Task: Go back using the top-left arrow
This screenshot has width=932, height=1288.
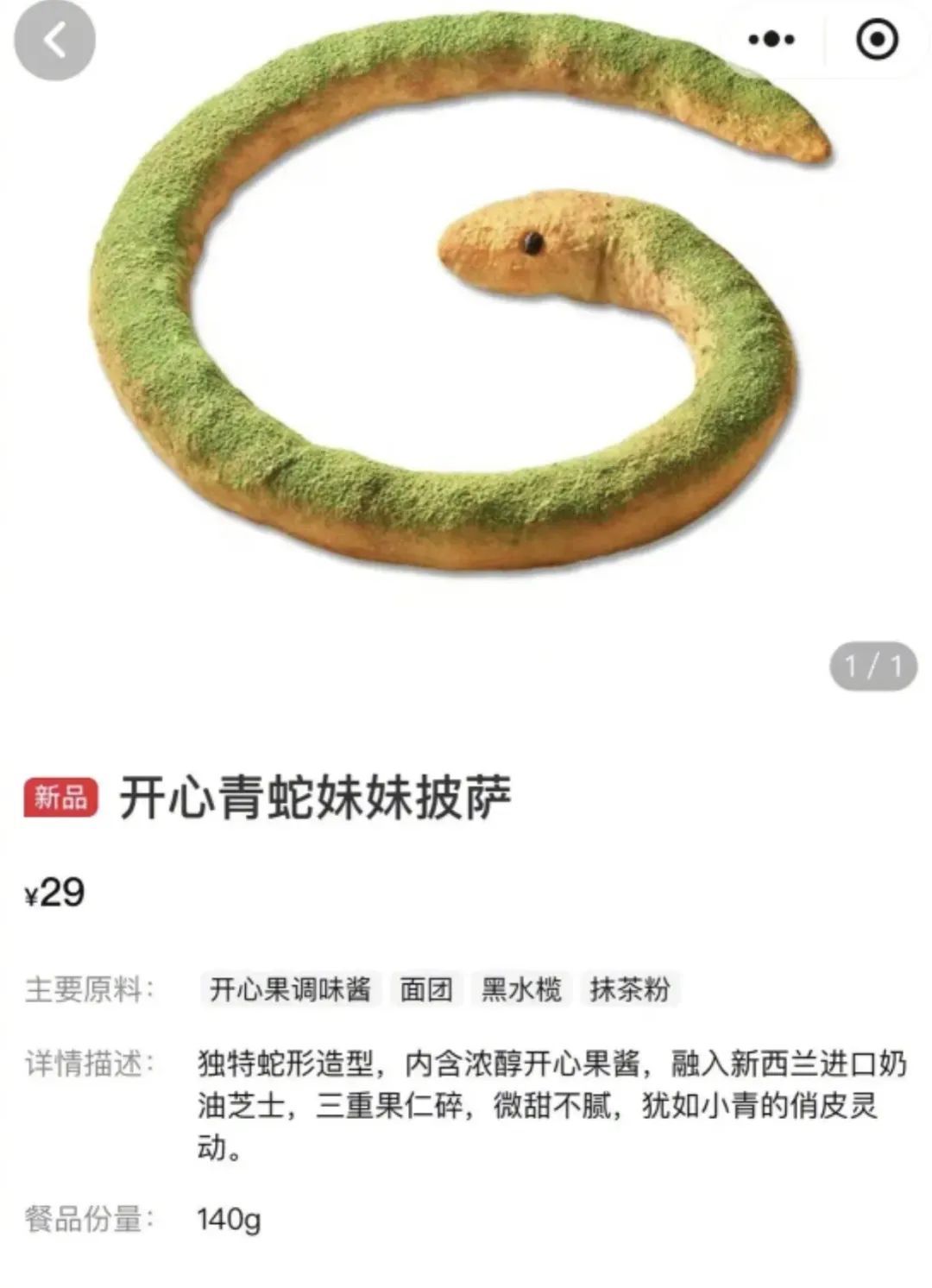Action: click(55, 41)
